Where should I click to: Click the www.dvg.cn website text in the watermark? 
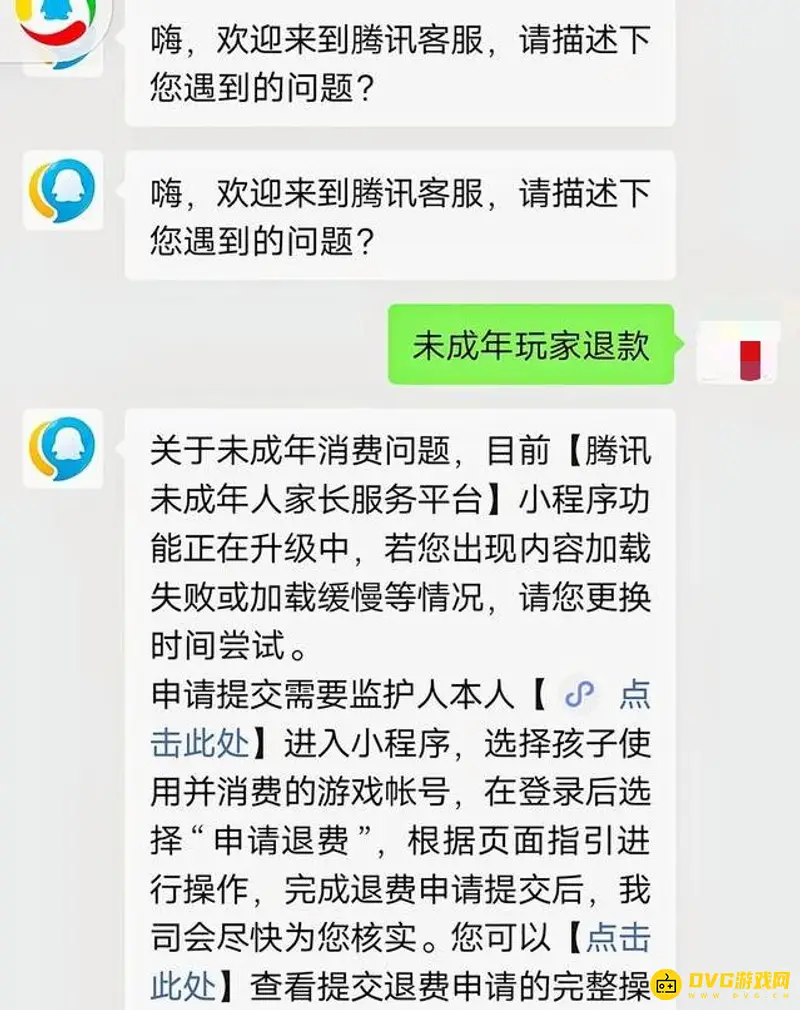coord(736,995)
